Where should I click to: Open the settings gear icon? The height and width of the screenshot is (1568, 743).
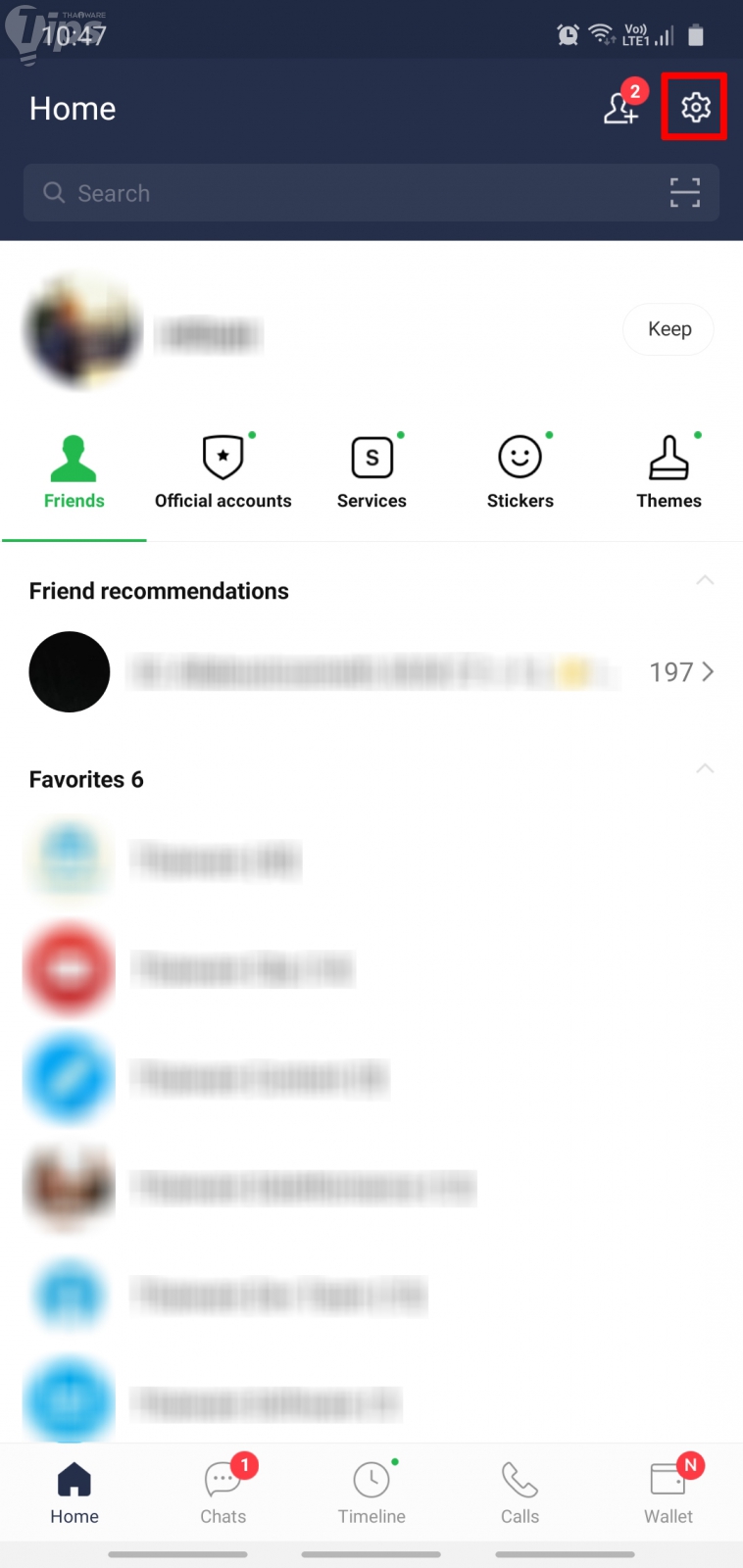(x=695, y=107)
